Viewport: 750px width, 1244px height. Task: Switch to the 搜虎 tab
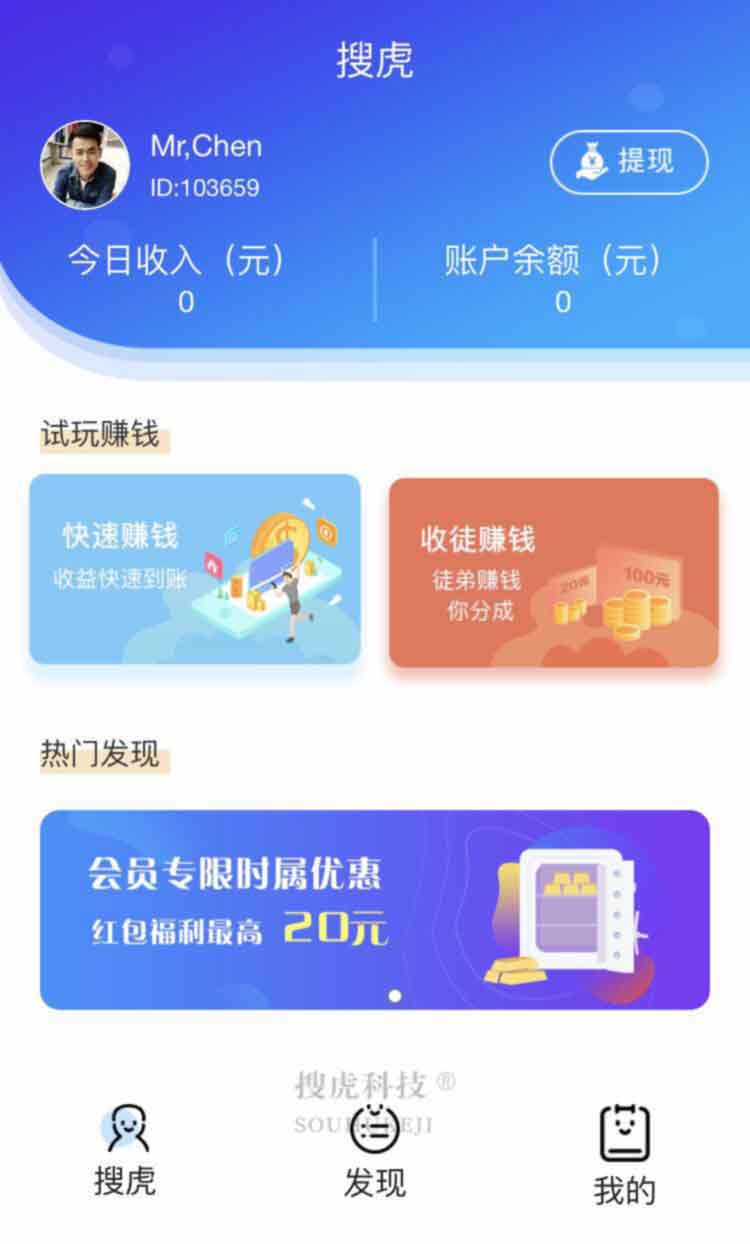[x=125, y=1149]
